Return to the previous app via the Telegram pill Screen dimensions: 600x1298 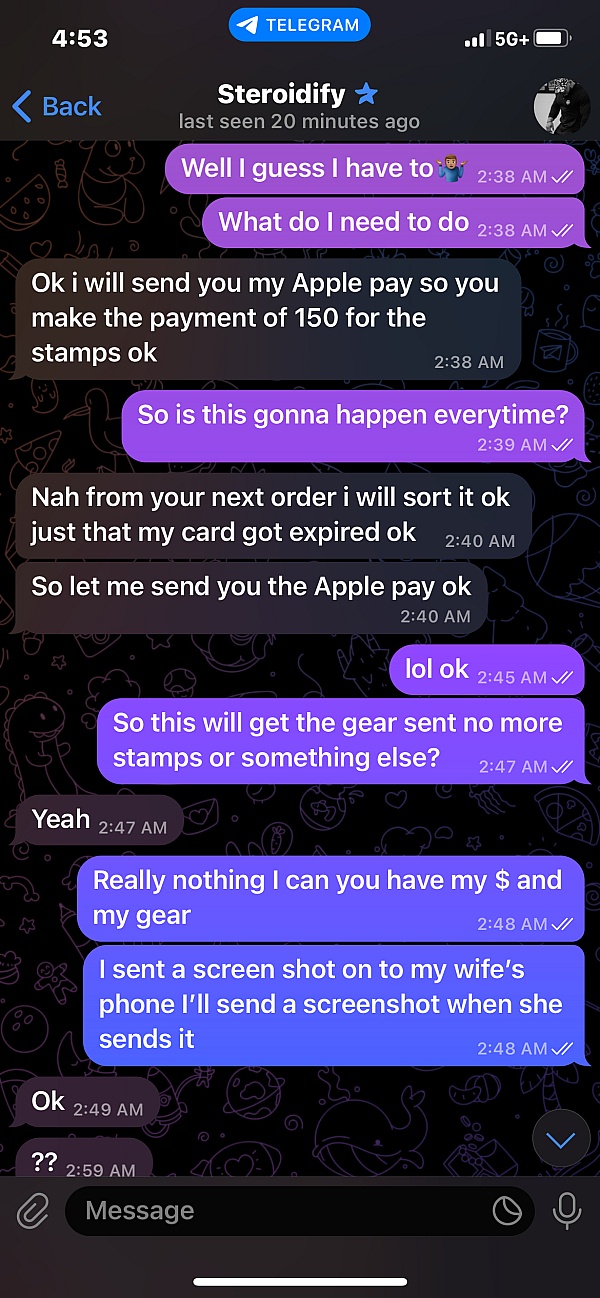coord(299,25)
